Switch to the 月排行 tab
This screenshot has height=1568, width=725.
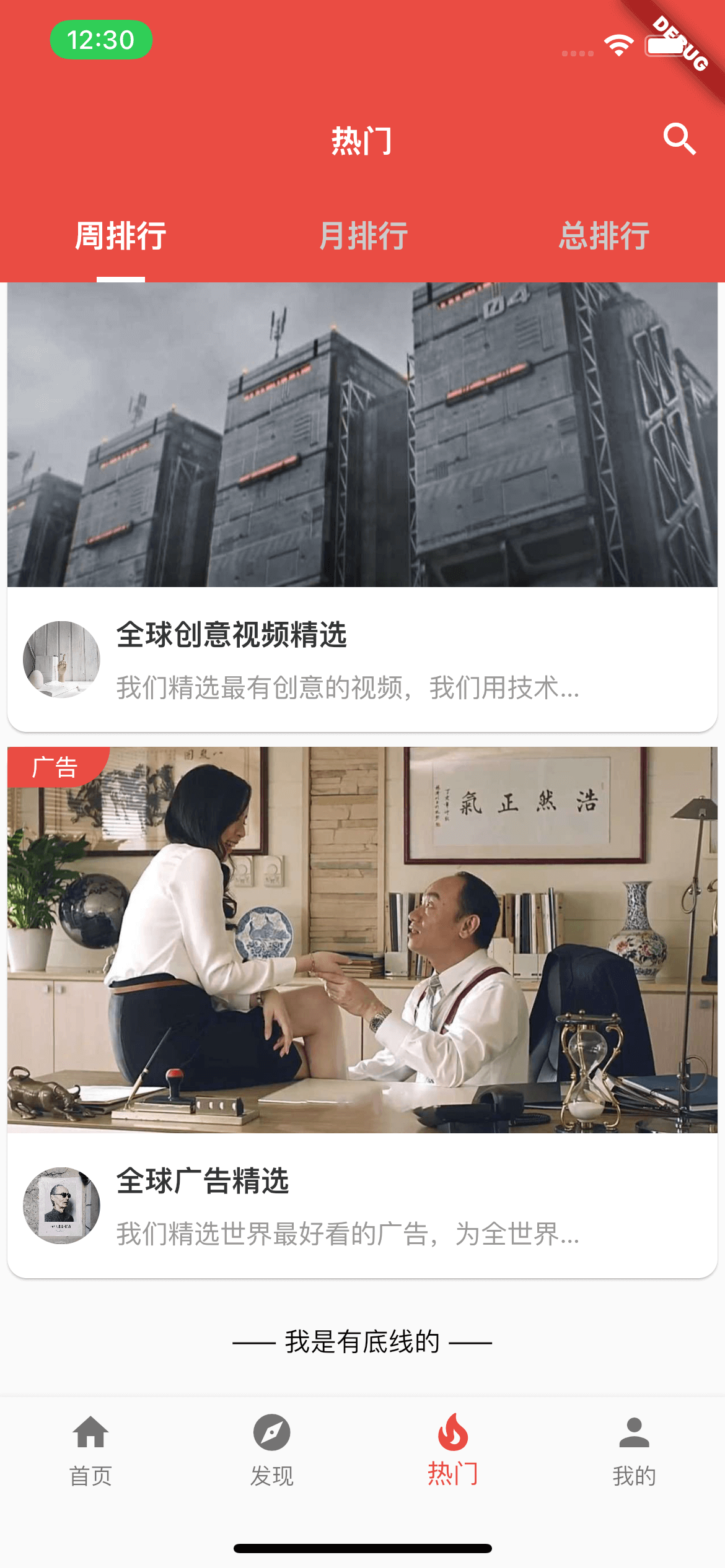tap(363, 236)
